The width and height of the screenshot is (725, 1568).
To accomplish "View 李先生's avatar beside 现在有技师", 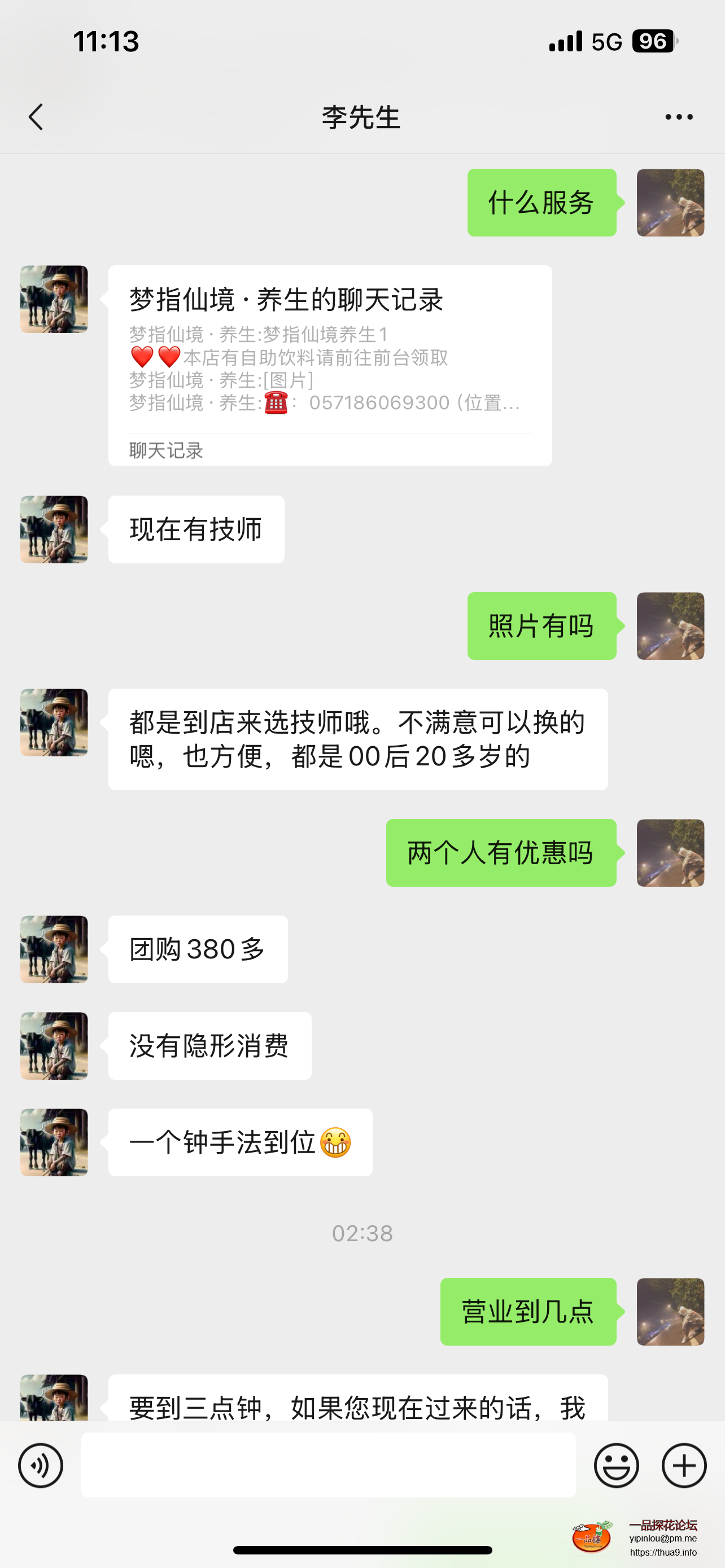I will [54, 529].
